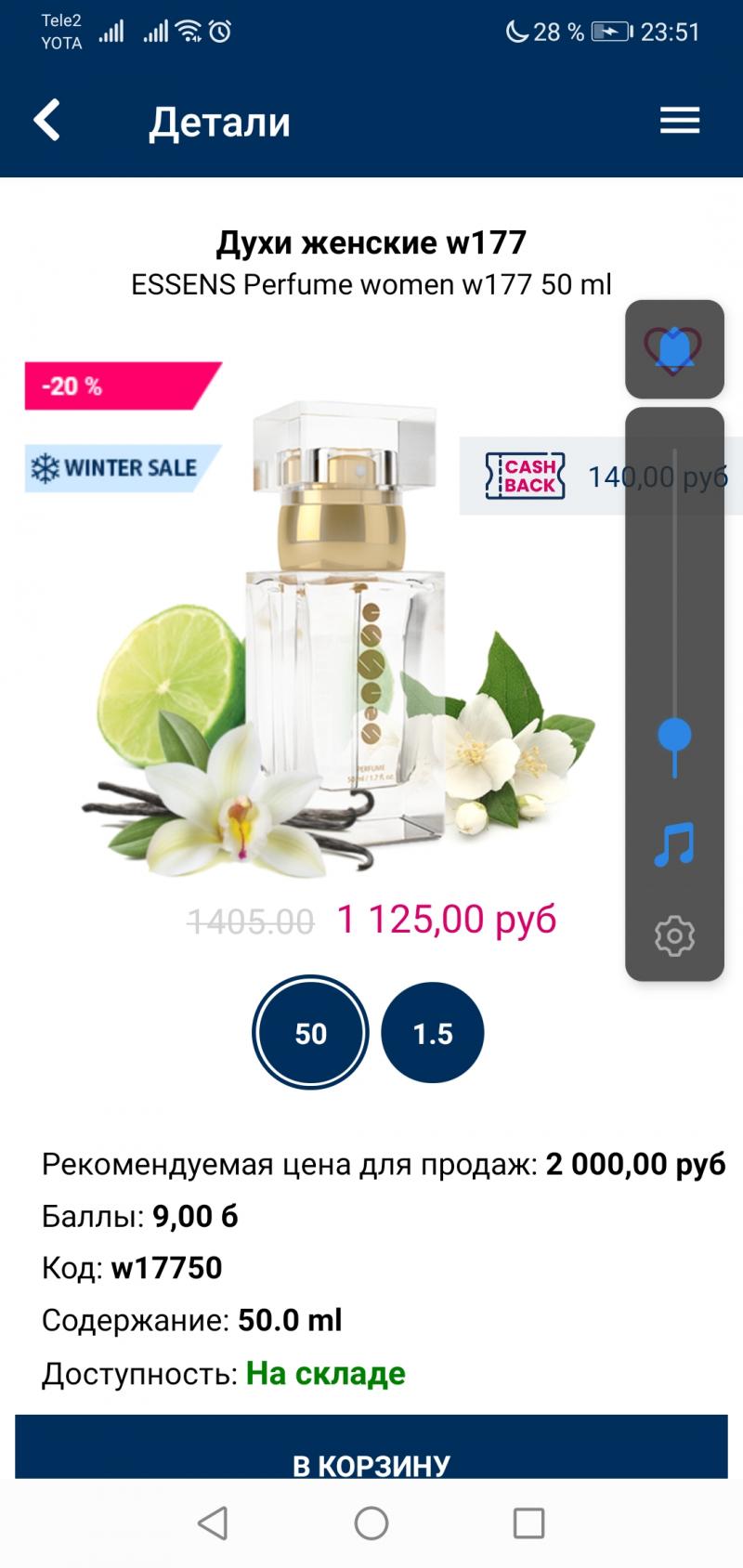Open volume settings gear icon
The height and width of the screenshot is (1568, 743).
point(674,935)
